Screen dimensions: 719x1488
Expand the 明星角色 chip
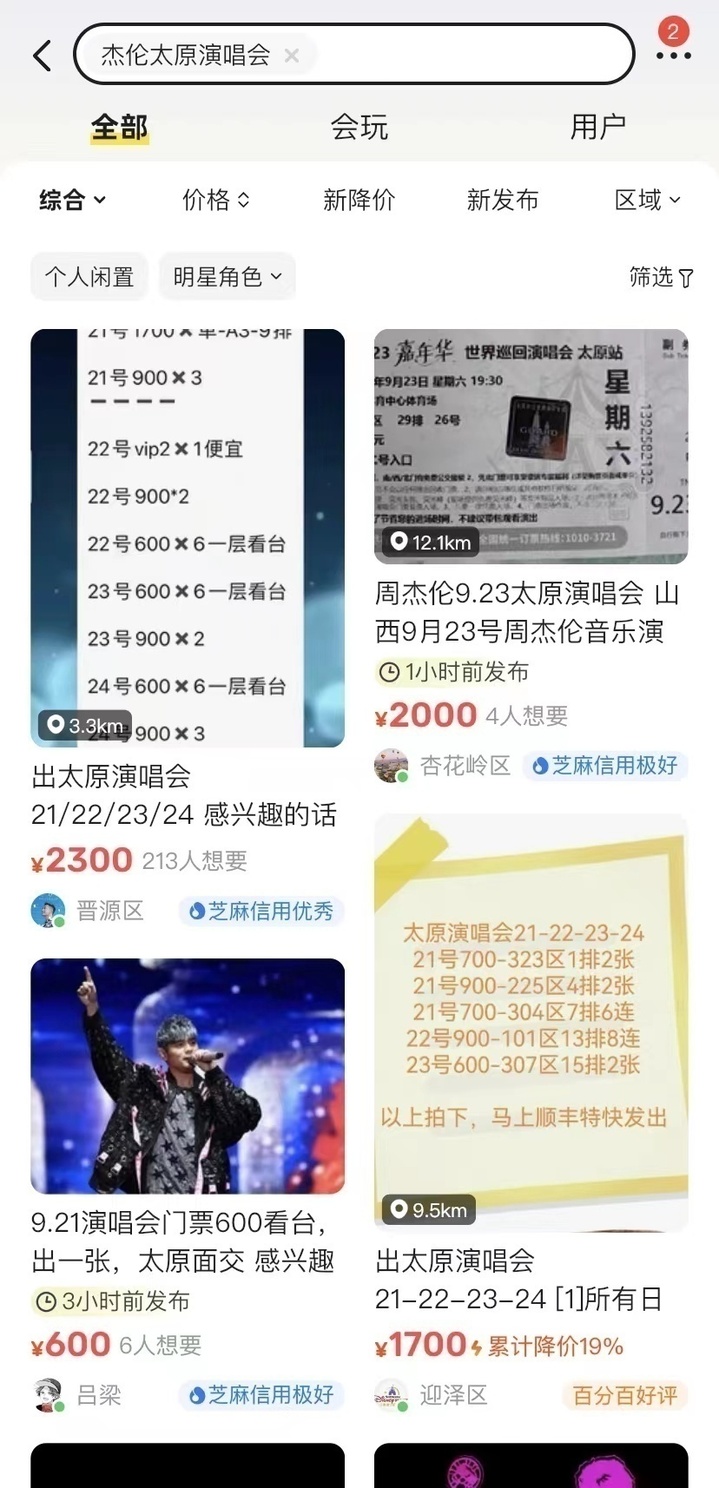[227, 277]
